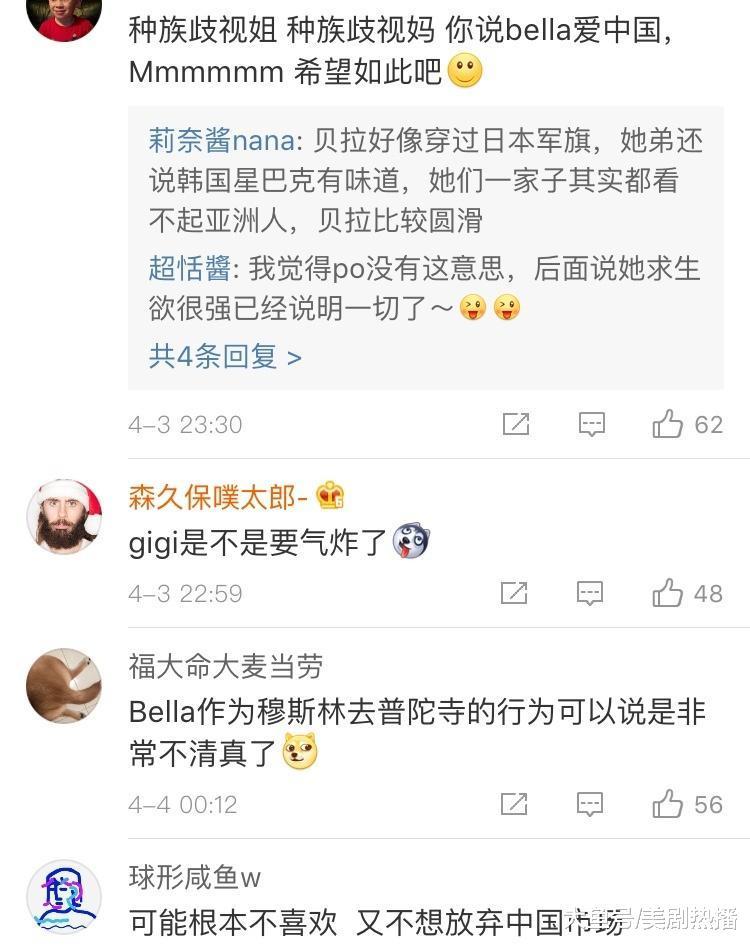
Task: Open 福大命大麦当劳 user profile
Action: [x=225, y=666]
